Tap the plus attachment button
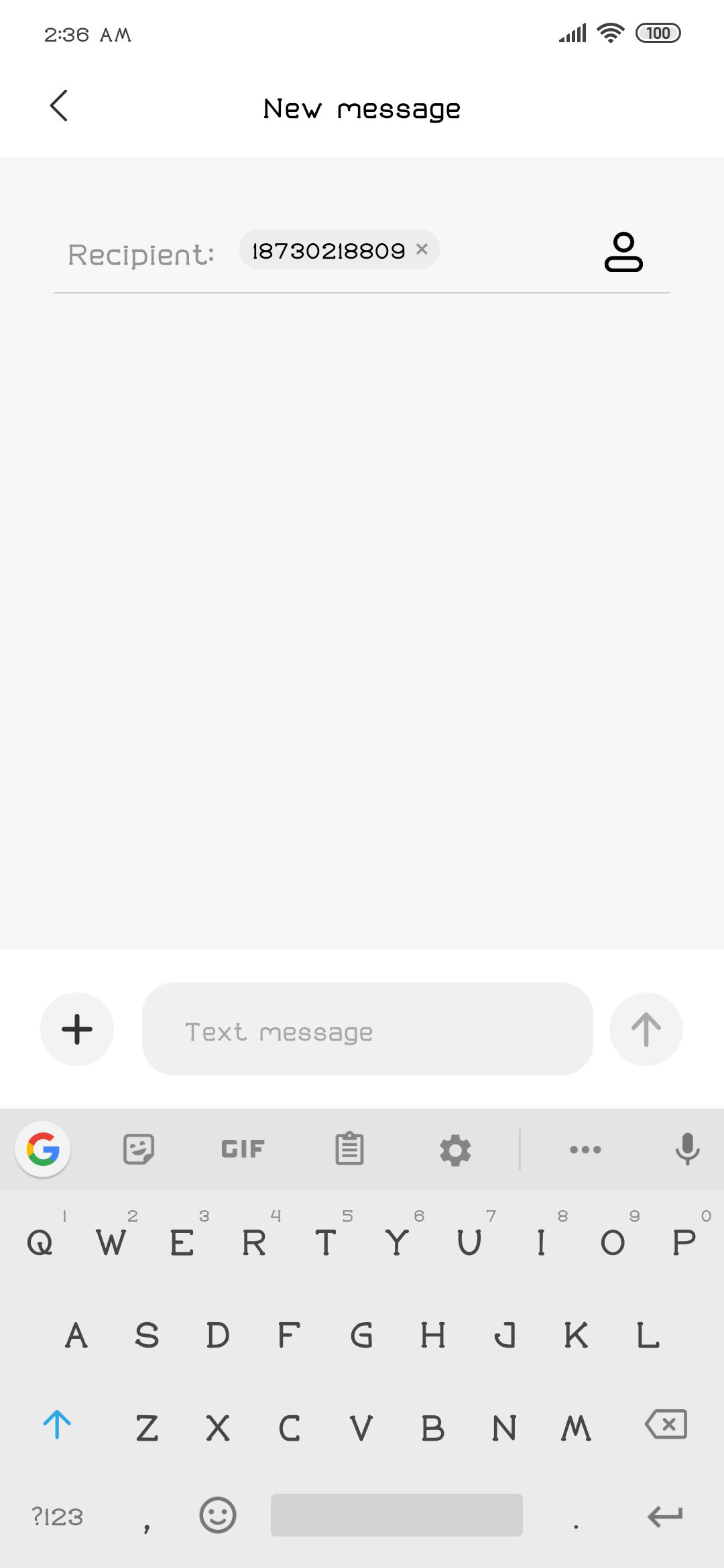This screenshot has width=724, height=1568. 77,1029
